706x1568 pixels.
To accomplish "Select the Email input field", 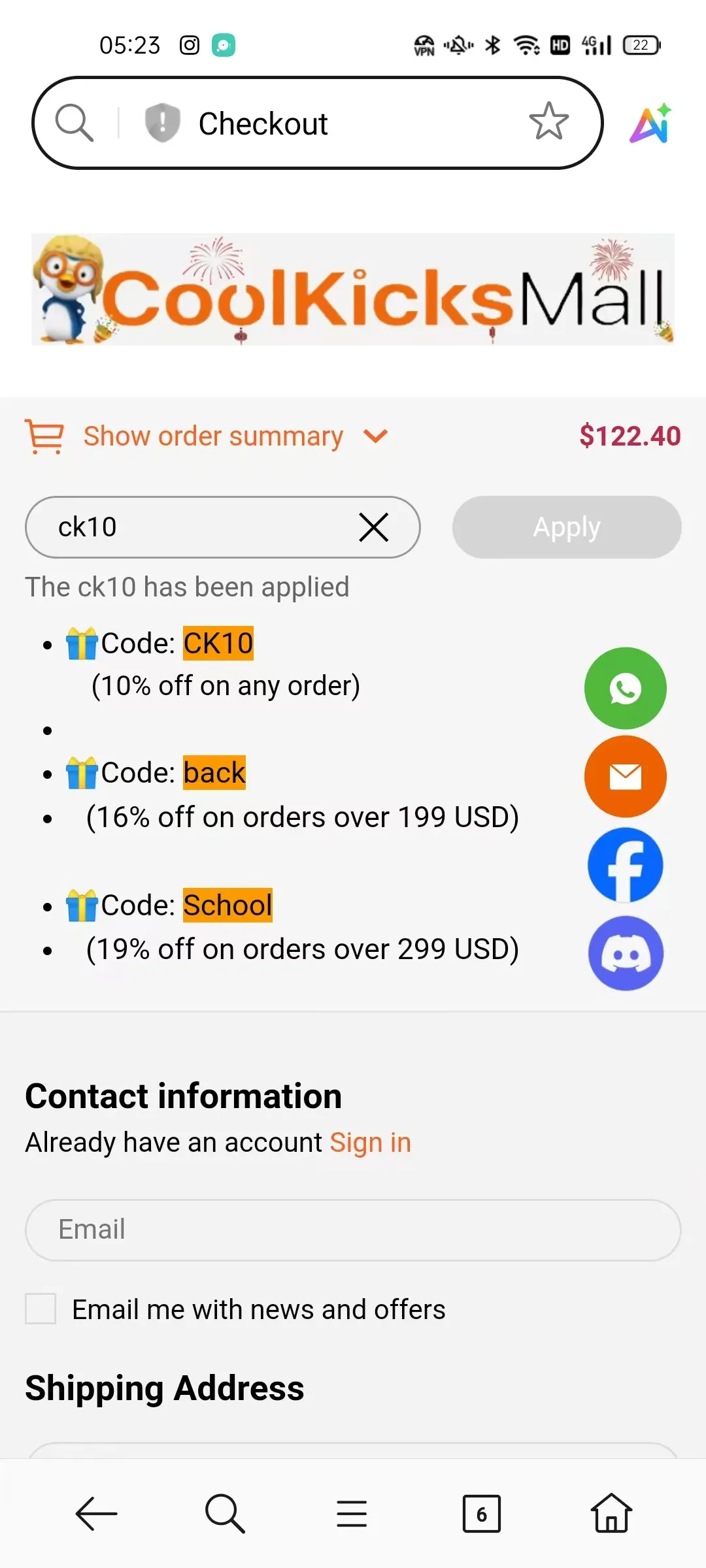I will coord(353,1230).
